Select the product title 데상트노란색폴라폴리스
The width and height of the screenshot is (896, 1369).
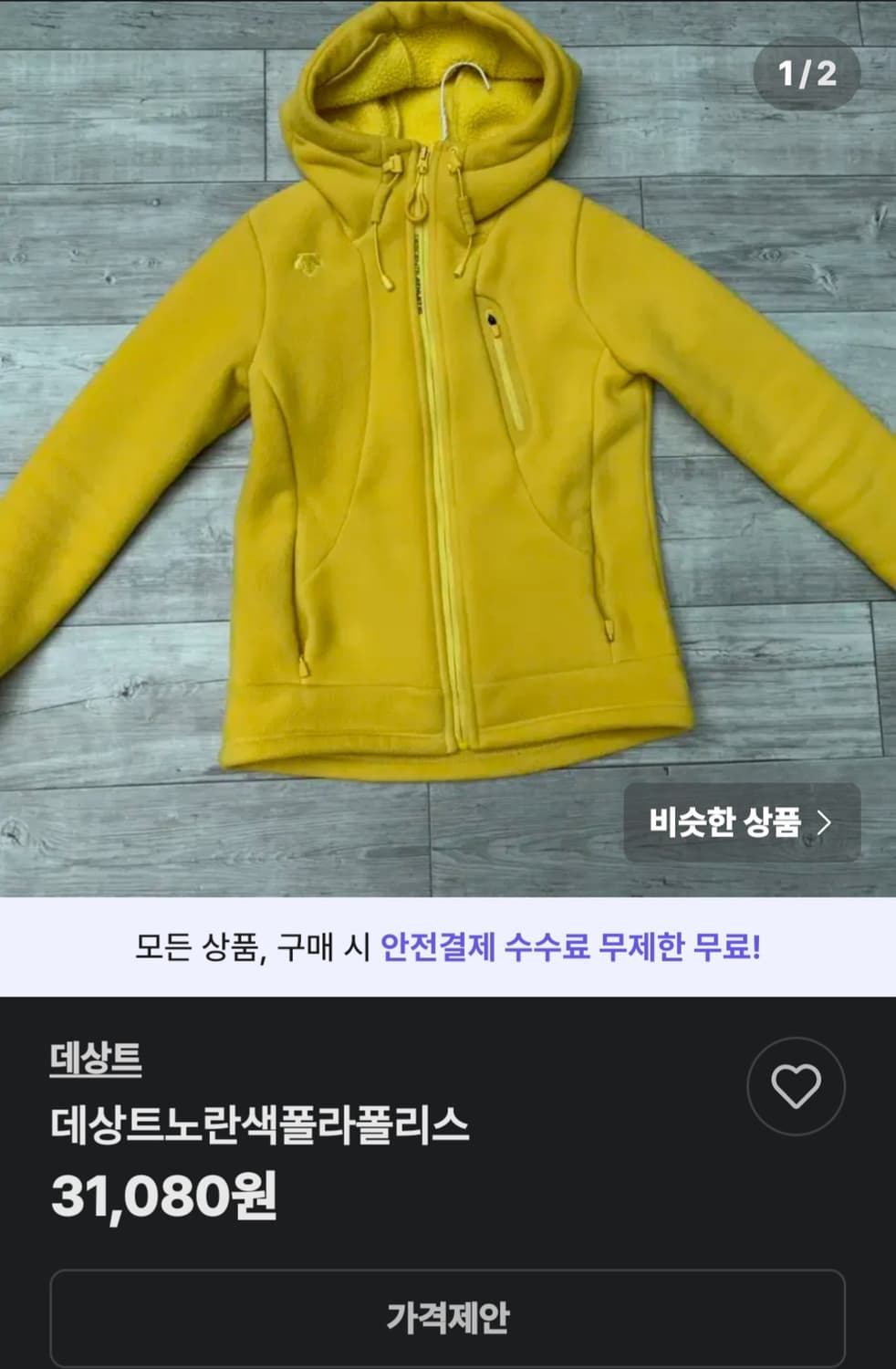(260, 1127)
